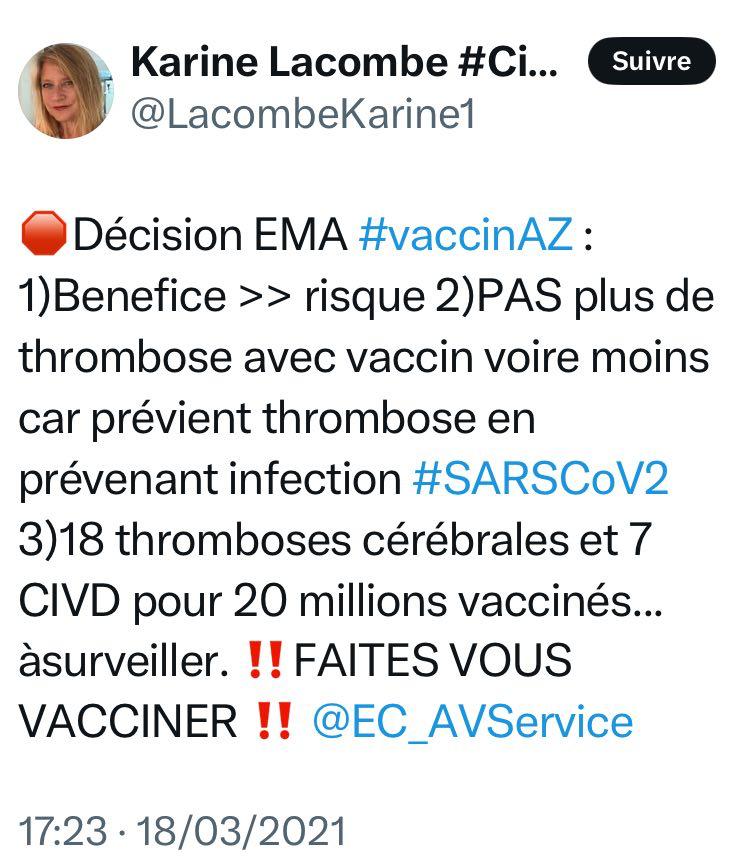Screen dimensions: 732x868
Task: Open the @LacombeKarine1 profile handle
Action: (x=303, y=114)
